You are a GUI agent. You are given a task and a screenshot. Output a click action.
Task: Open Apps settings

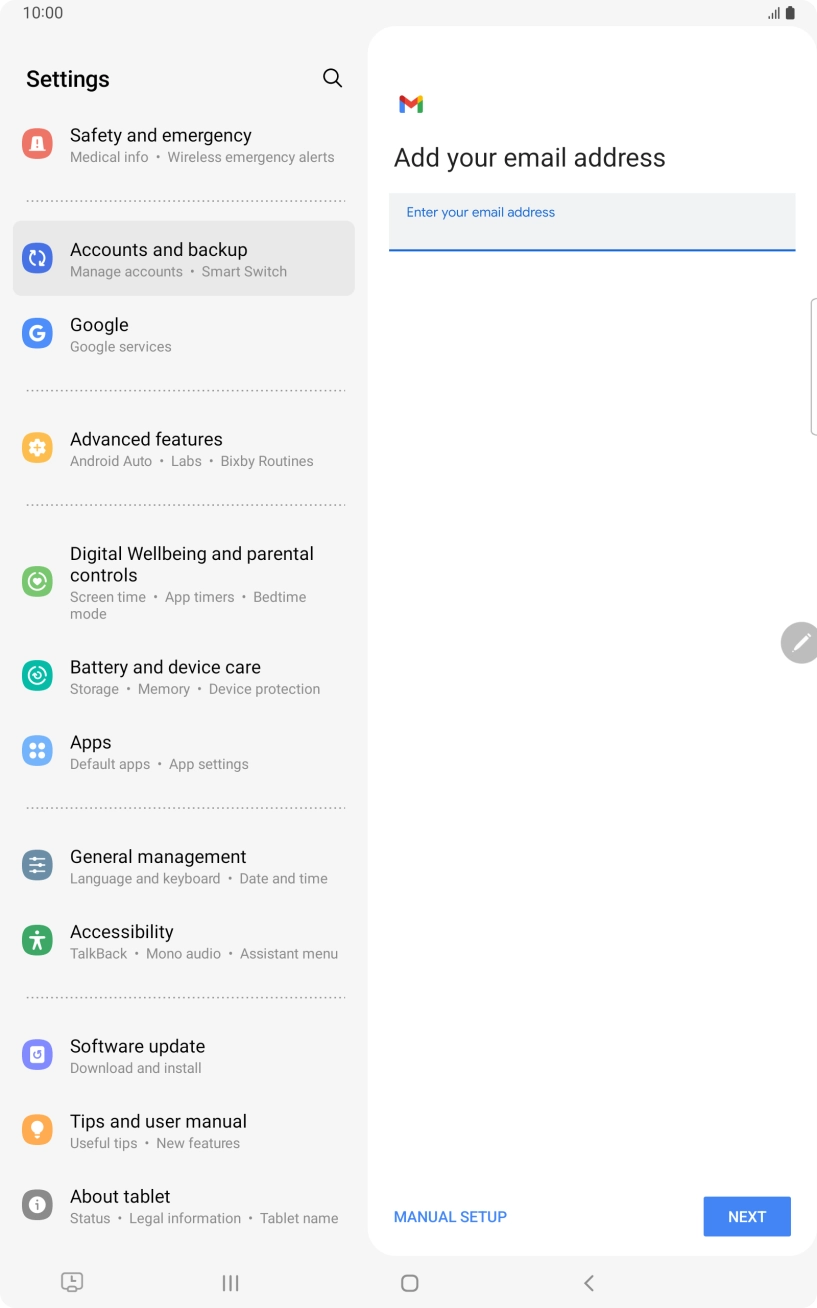184,752
